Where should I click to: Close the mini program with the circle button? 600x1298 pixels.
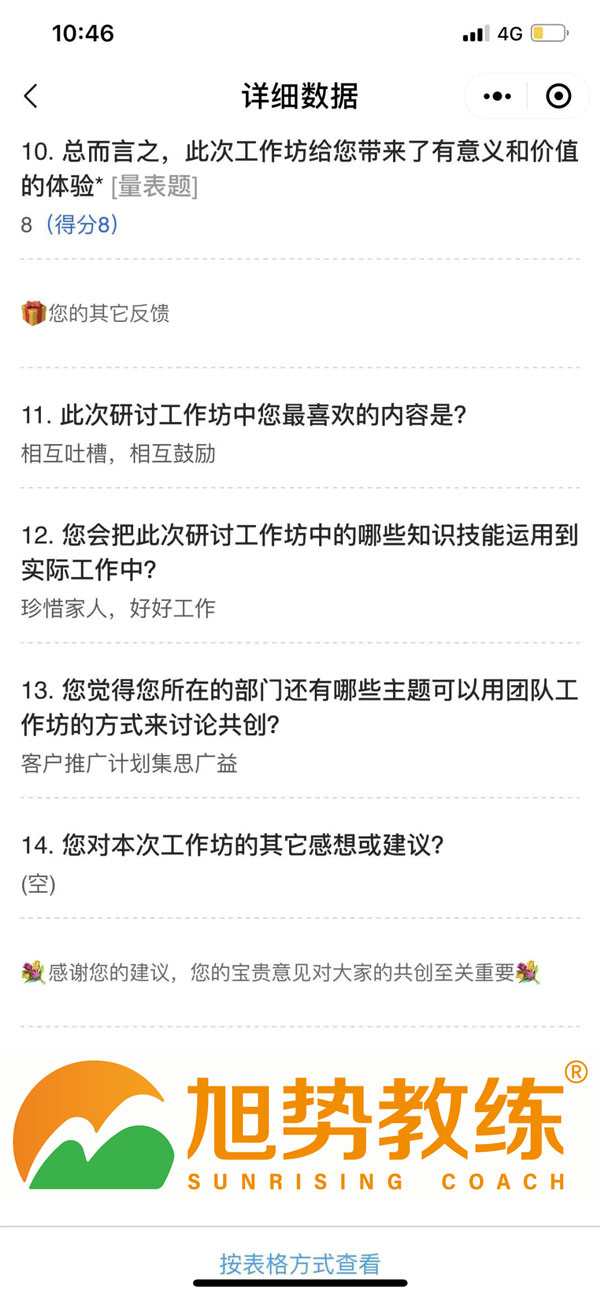point(558,96)
